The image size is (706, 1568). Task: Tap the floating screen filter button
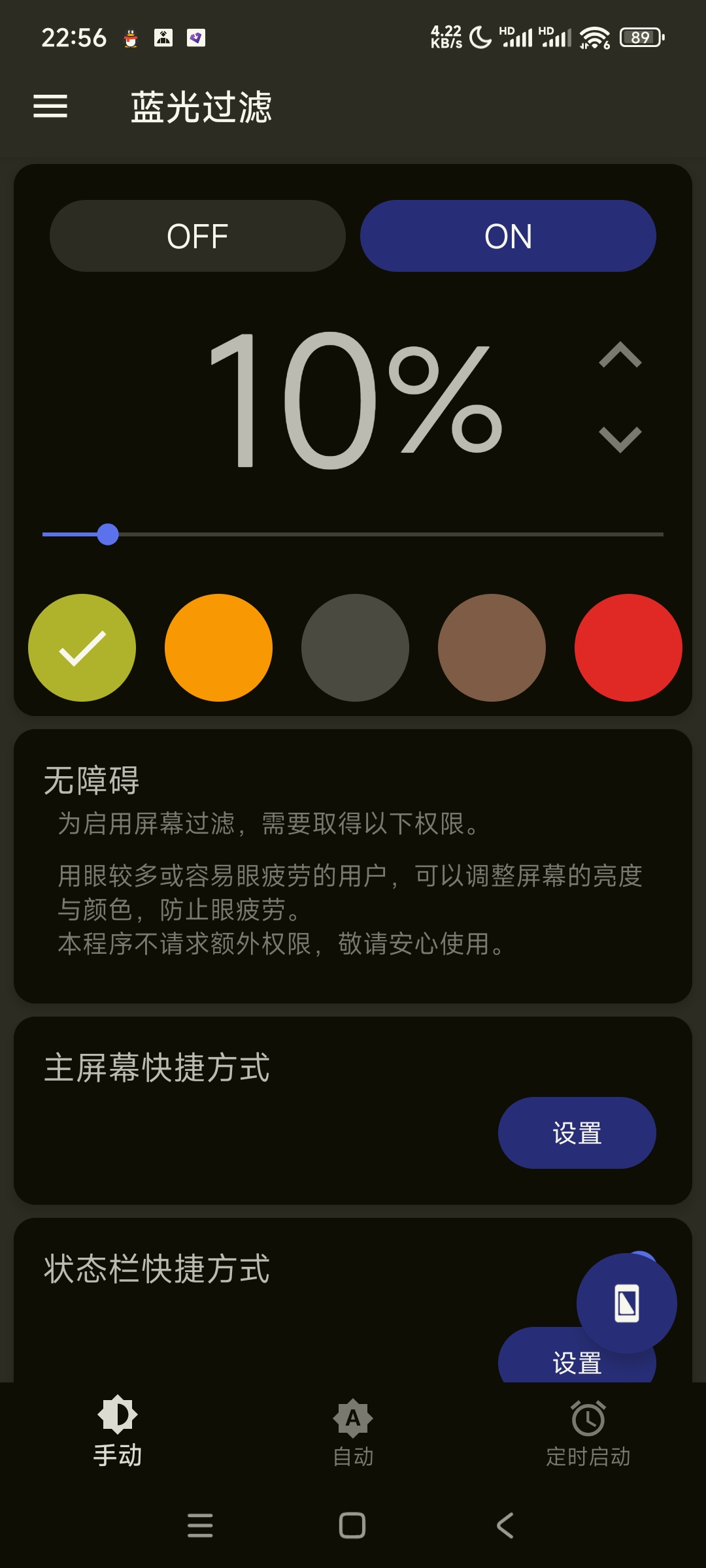(626, 1303)
